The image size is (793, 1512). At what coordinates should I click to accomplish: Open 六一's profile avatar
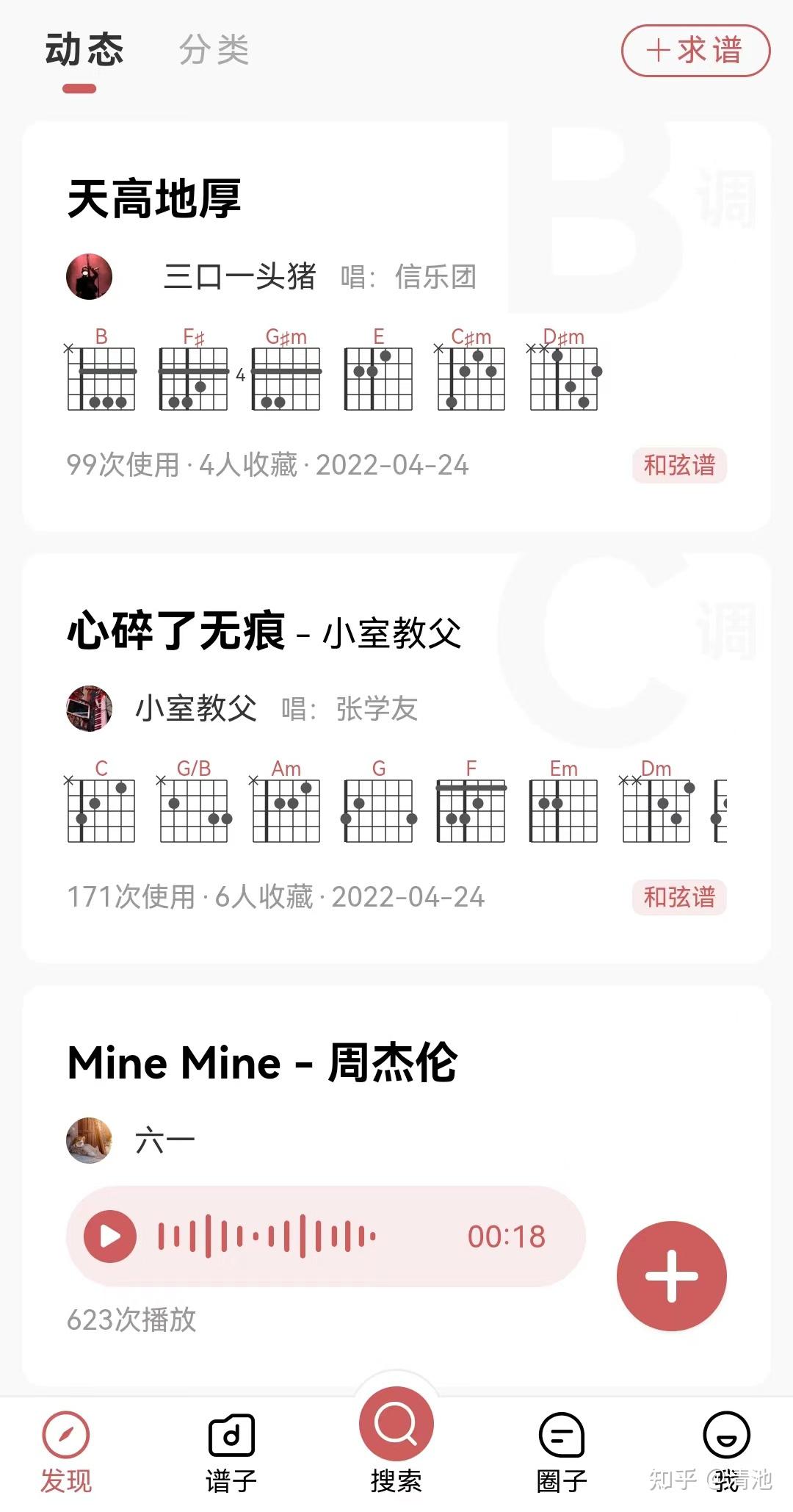pyautogui.click(x=90, y=1141)
